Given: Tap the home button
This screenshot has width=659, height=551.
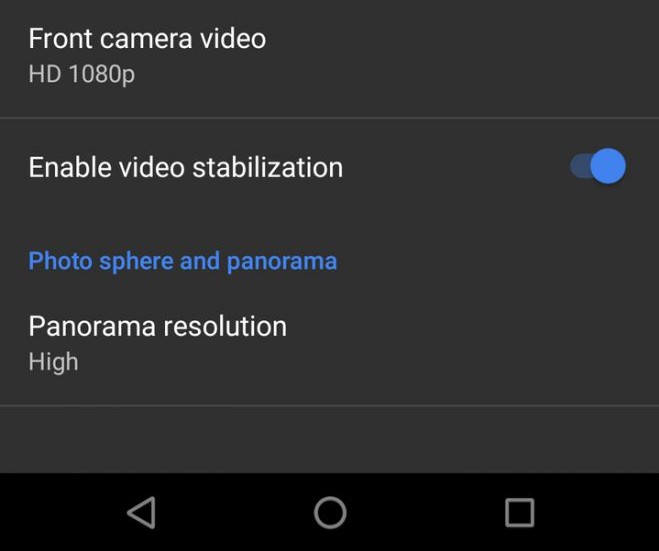Looking at the screenshot, I should pos(330,513).
